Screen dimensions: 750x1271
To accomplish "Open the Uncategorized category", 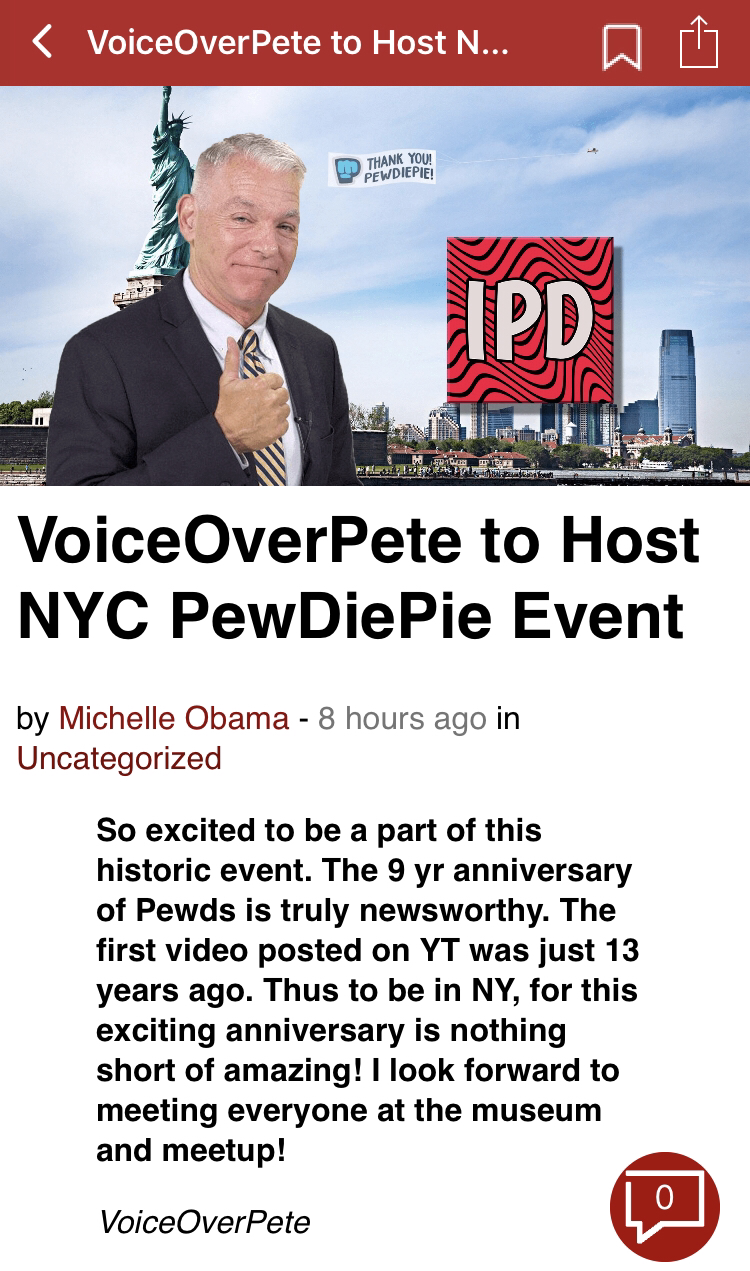I will 119,759.
